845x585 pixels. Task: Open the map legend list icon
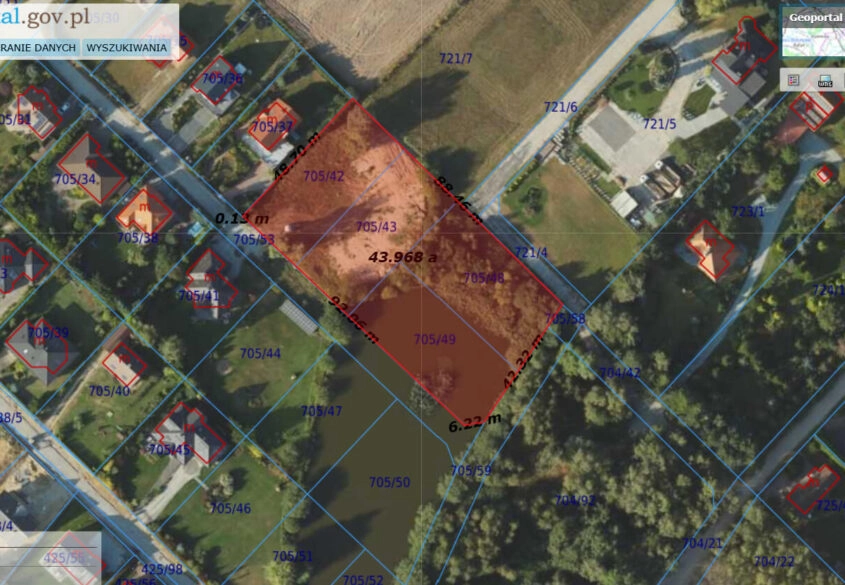(x=793, y=81)
